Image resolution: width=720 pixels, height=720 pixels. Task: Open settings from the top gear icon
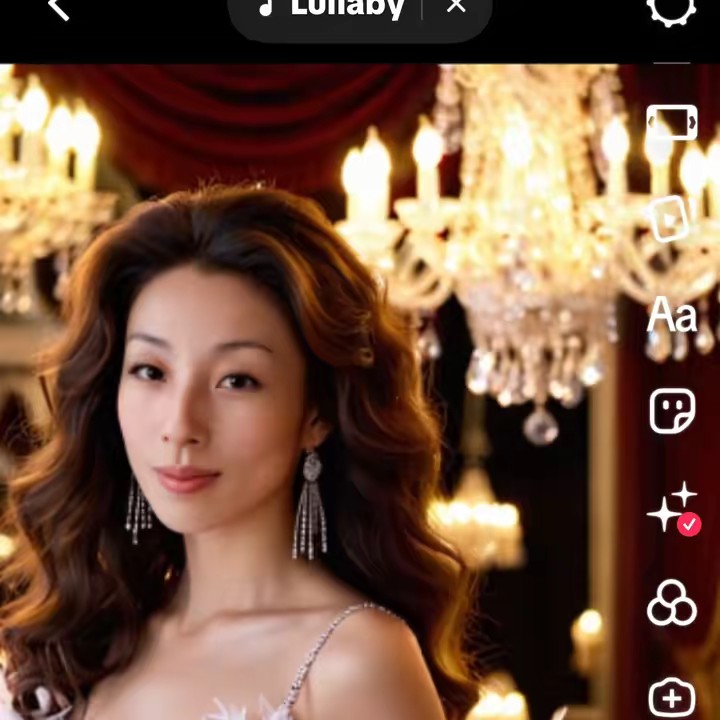click(671, 8)
